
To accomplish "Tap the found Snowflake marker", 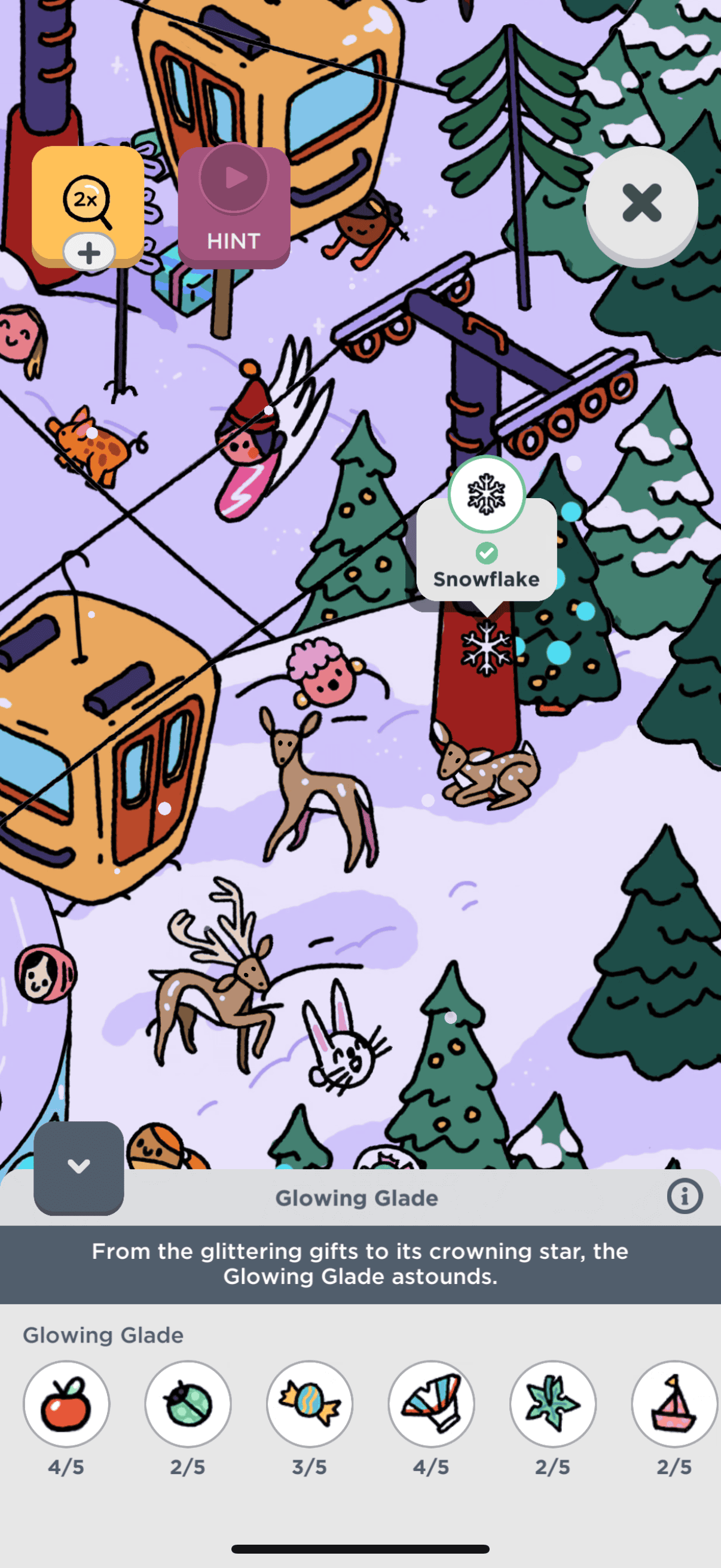I will coord(486,494).
